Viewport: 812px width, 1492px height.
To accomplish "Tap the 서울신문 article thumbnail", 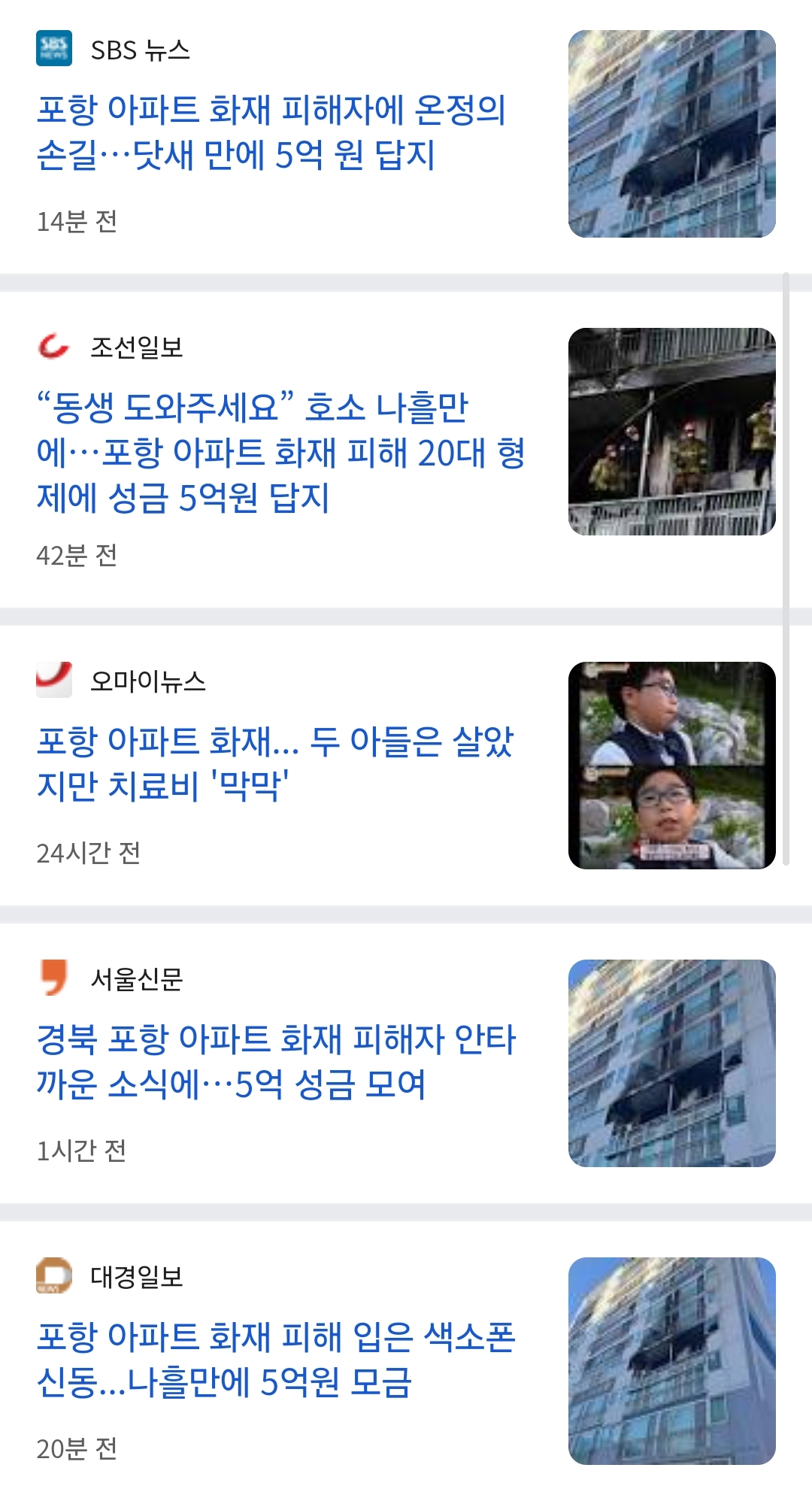I will tap(671, 1063).
